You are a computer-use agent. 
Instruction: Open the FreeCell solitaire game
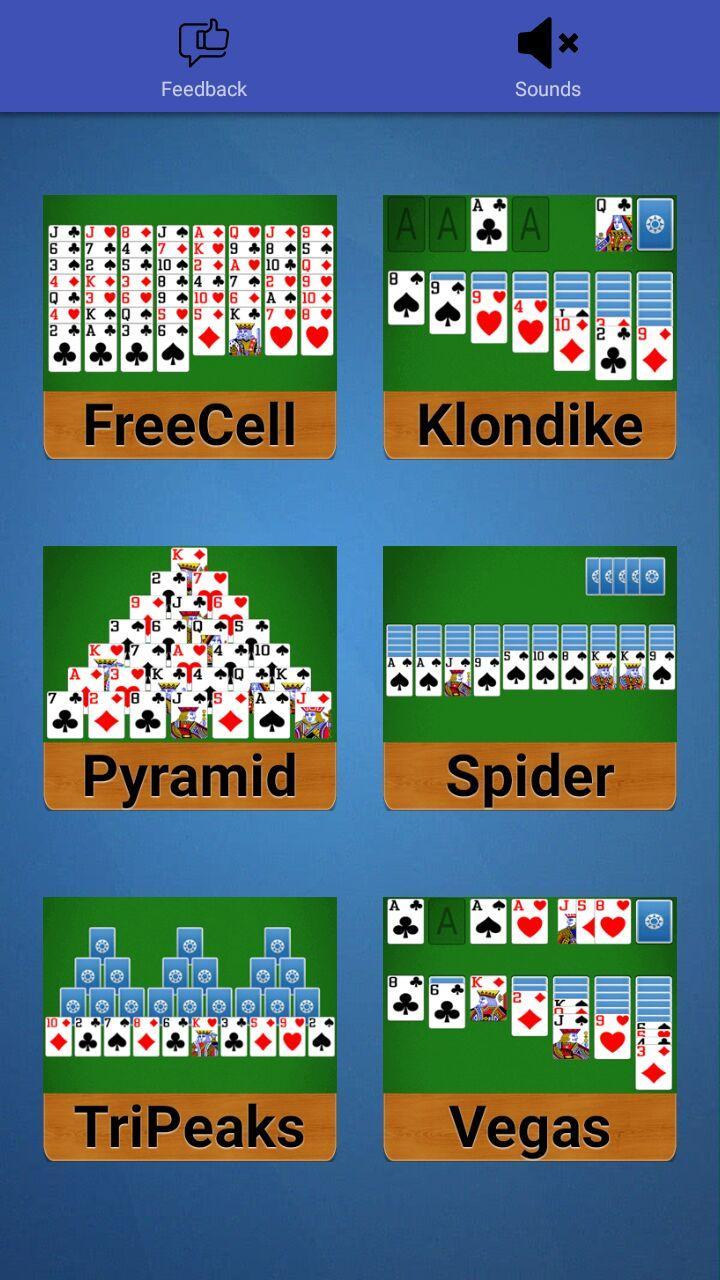click(x=190, y=320)
